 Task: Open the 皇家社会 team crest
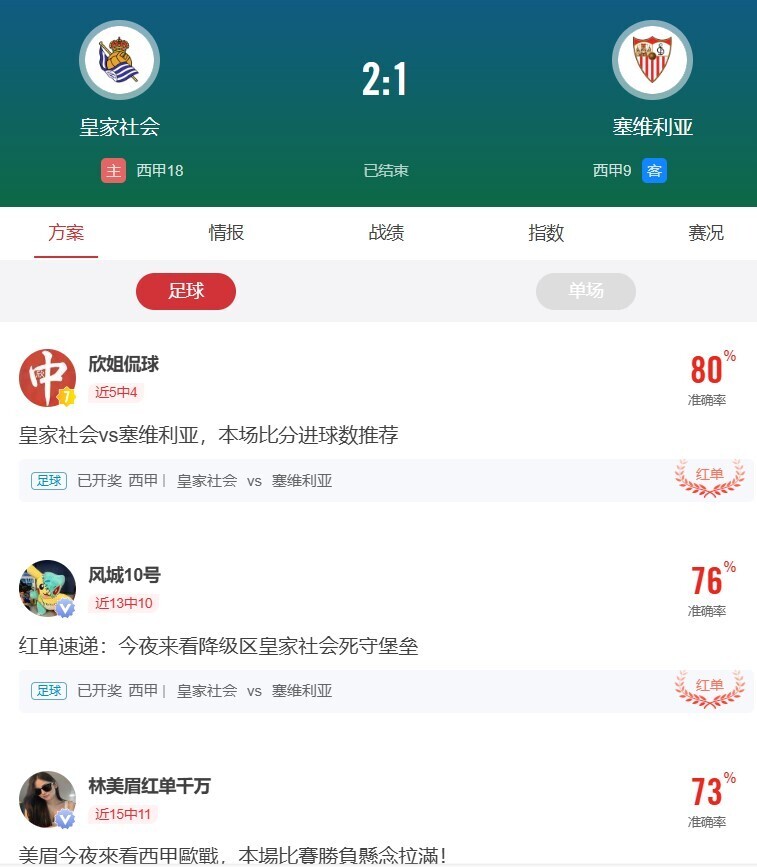119,60
